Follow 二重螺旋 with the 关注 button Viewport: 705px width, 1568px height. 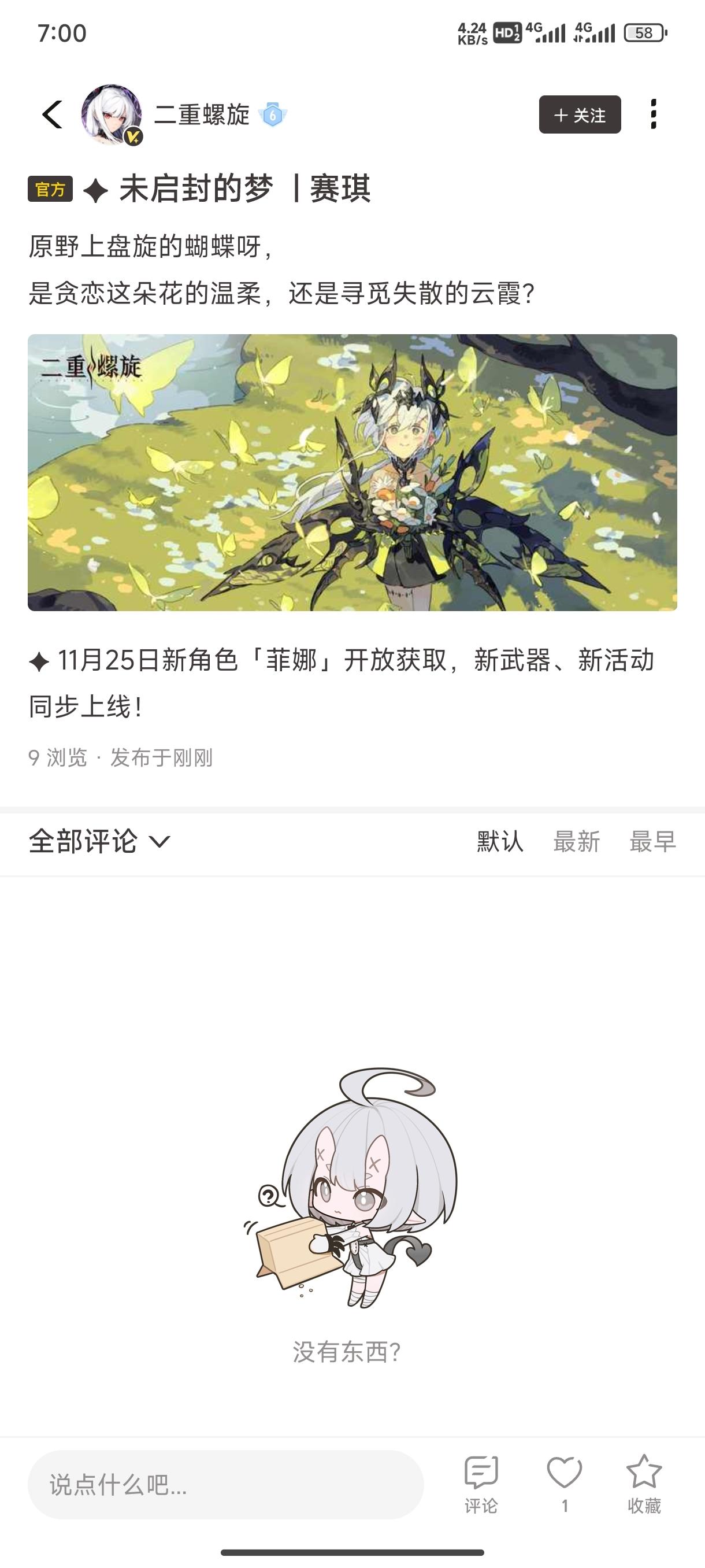coord(580,114)
